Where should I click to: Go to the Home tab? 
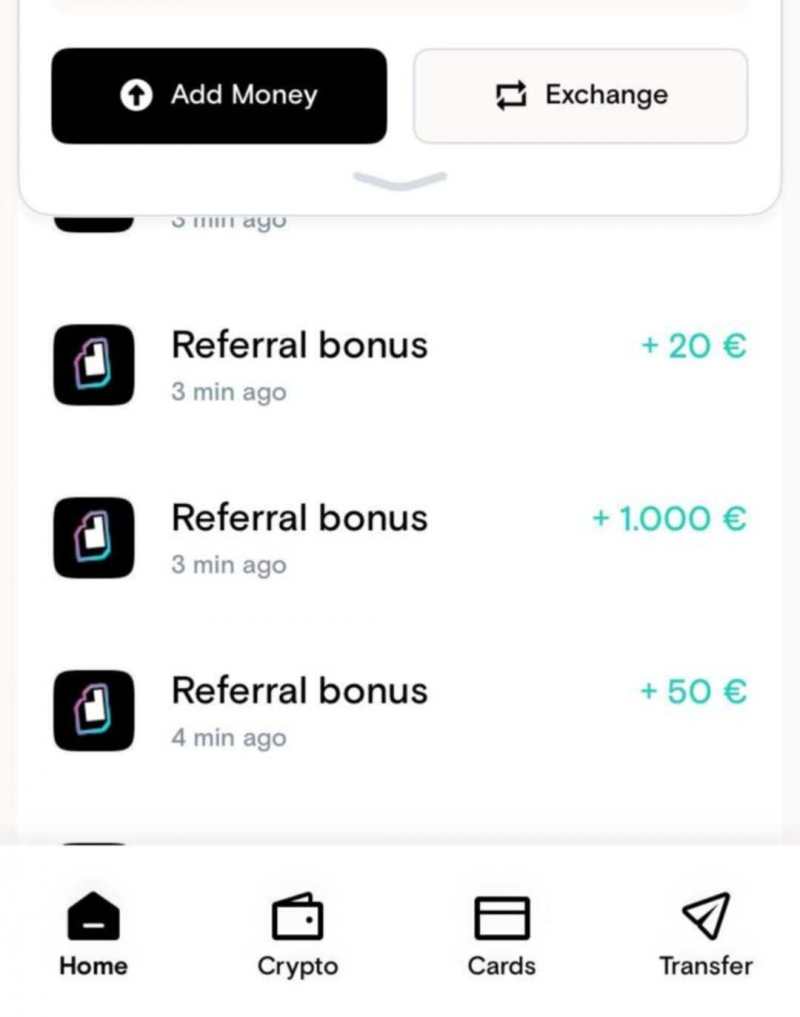[93, 934]
